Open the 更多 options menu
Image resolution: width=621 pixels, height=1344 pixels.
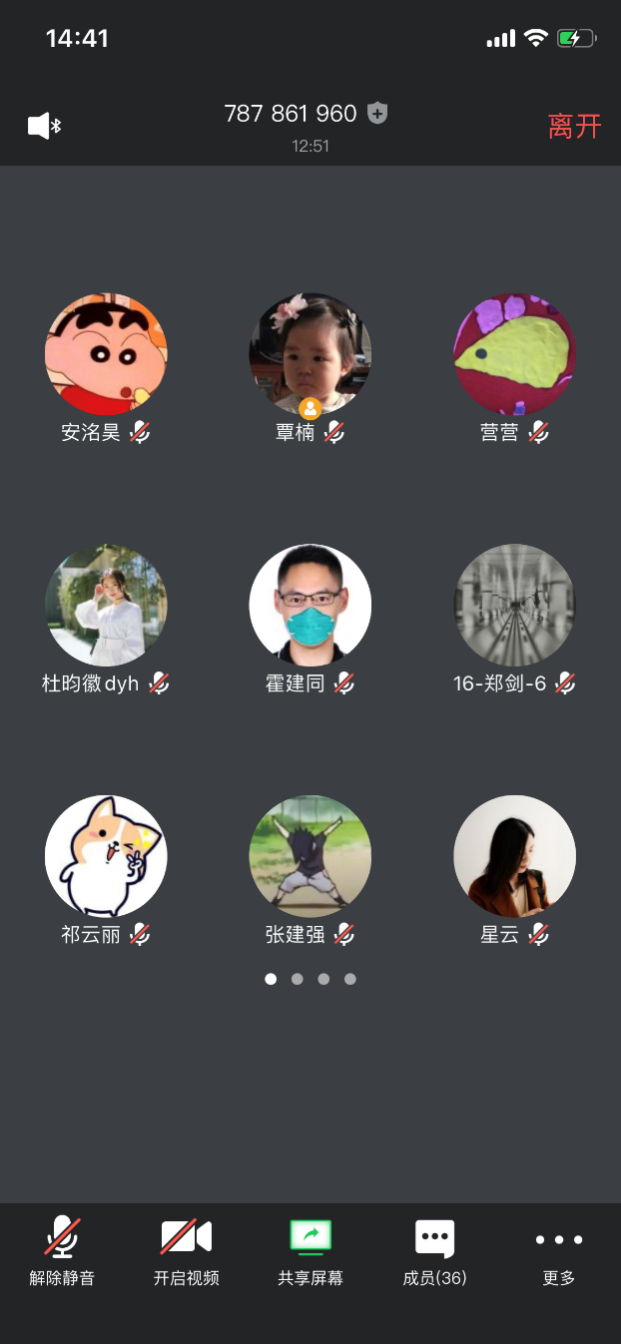coord(558,1250)
